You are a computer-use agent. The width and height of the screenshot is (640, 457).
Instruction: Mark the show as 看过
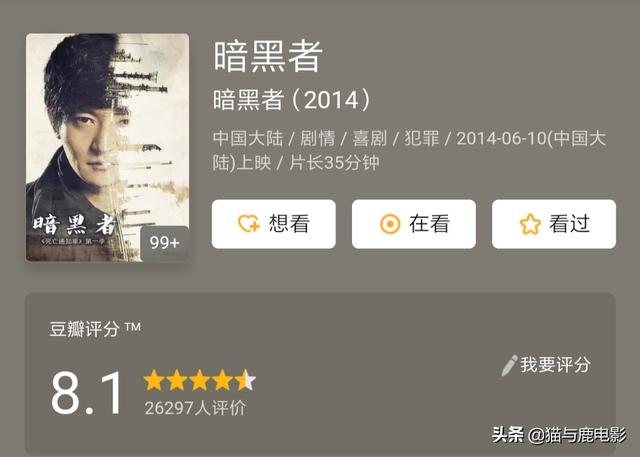tap(553, 224)
